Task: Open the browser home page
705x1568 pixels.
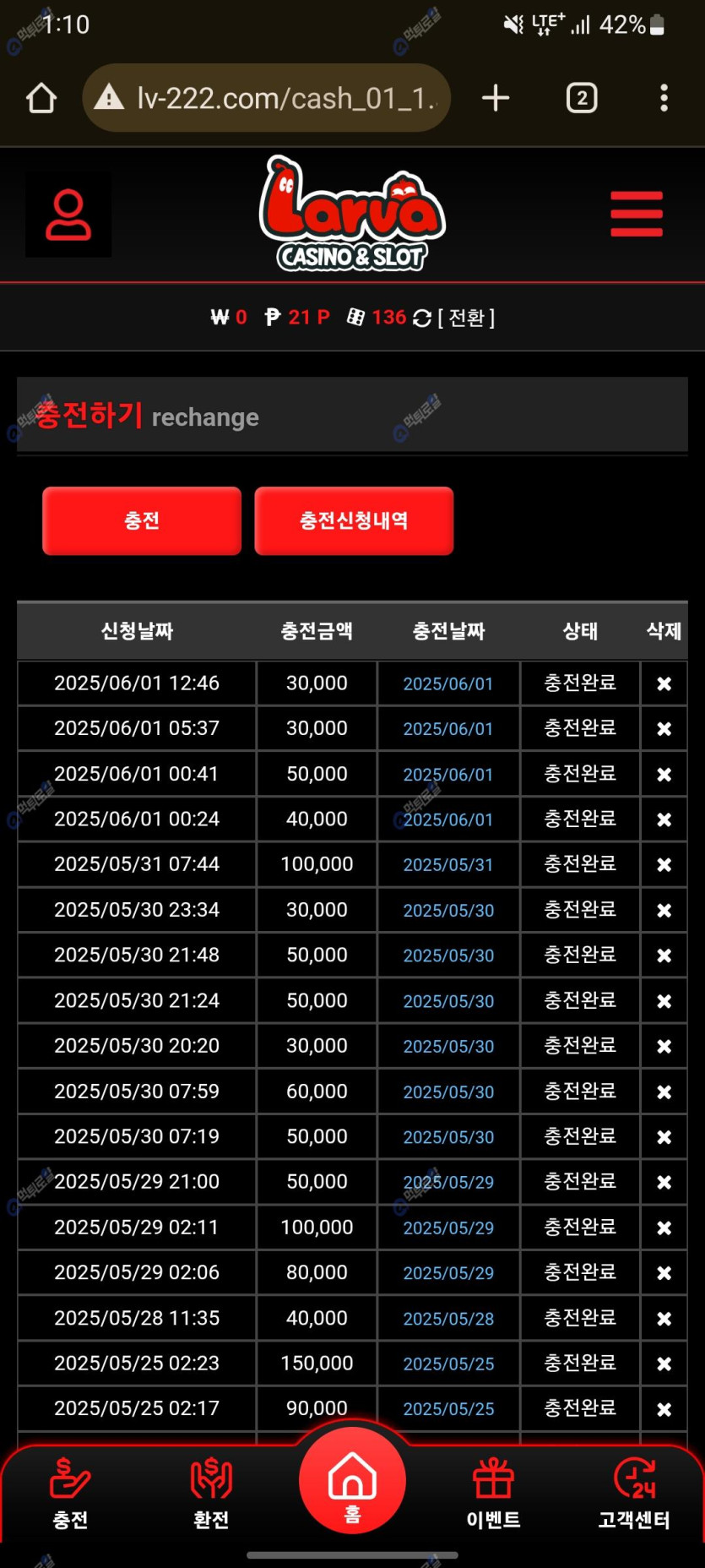Action: (41, 98)
